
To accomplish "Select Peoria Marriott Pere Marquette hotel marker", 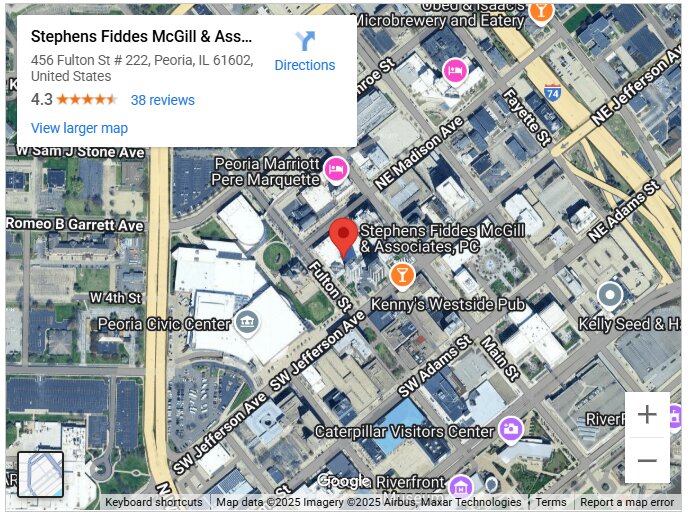I will coord(335,169).
